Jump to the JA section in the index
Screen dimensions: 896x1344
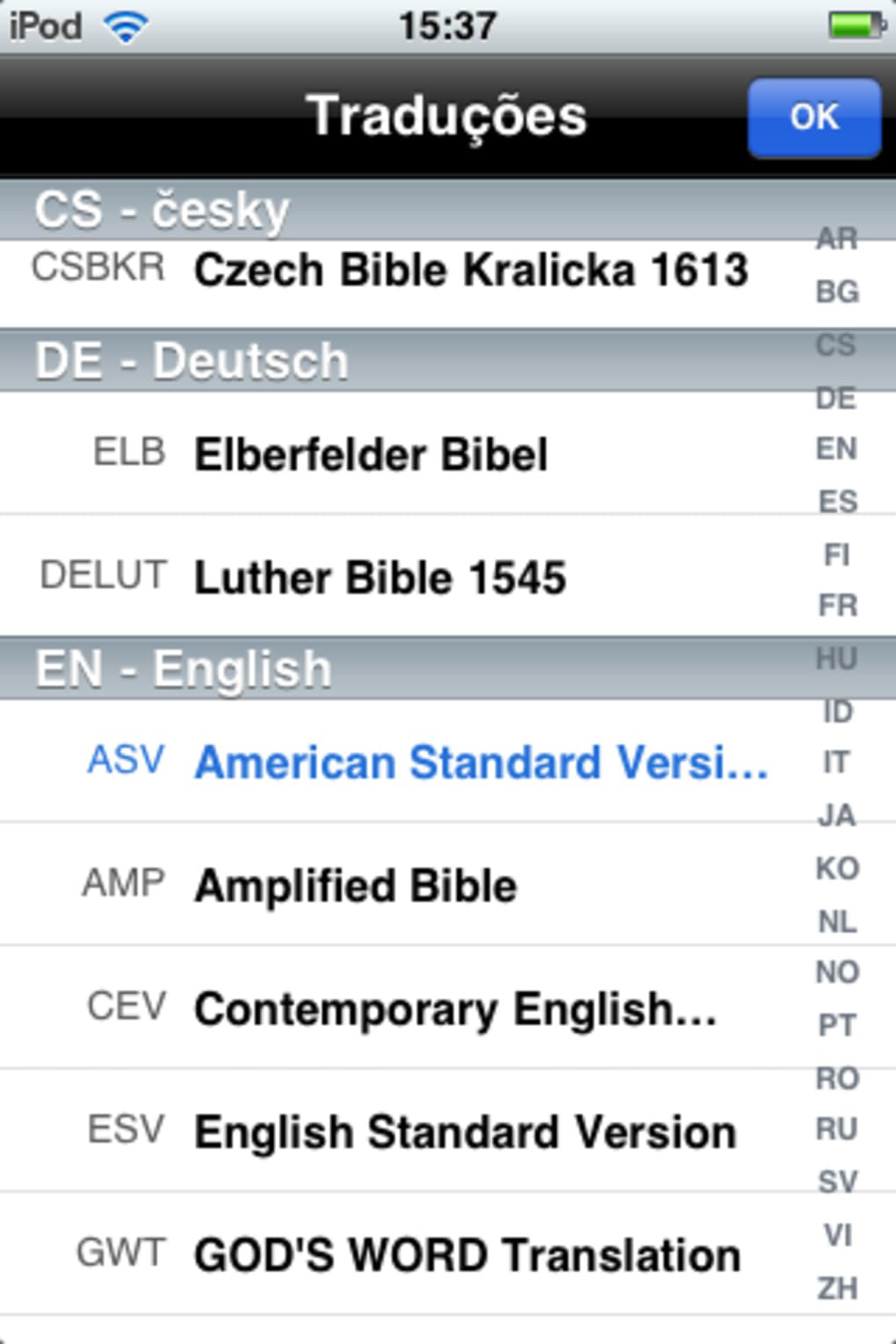(837, 816)
